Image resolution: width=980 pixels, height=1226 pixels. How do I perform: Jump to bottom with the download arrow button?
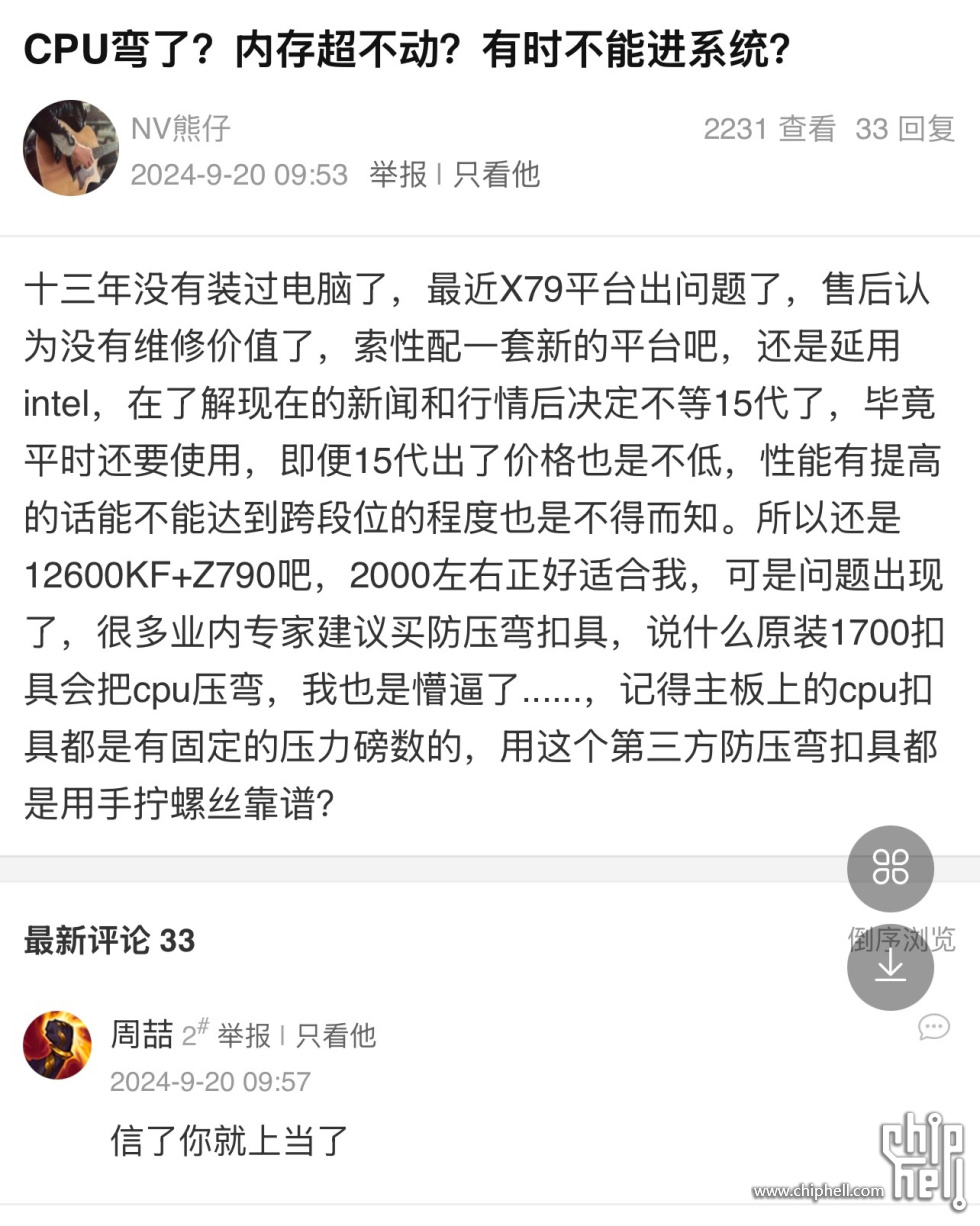(890, 967)
